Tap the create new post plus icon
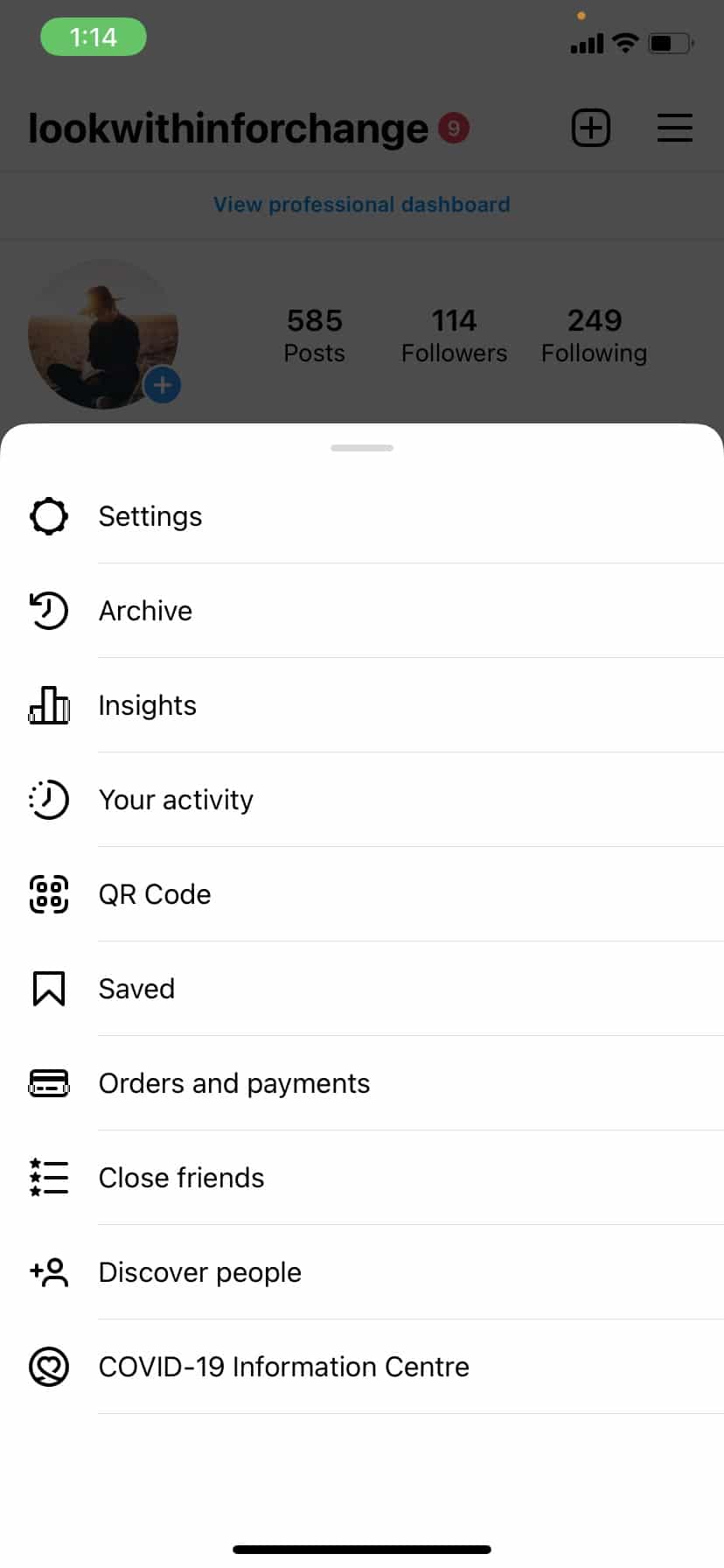 (591, 129)
